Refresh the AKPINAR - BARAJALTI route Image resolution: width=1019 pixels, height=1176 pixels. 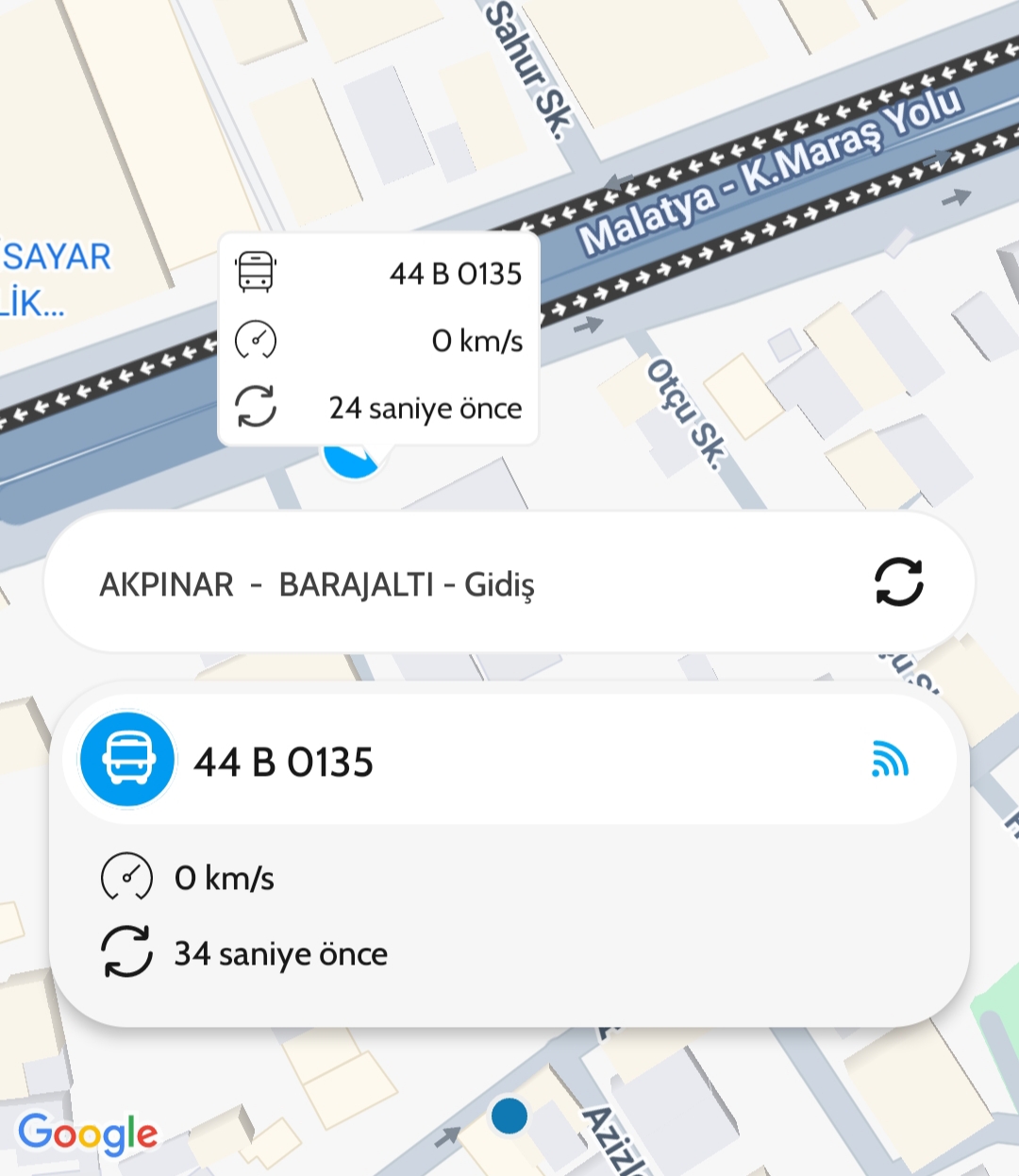click(x=898, y=581)
